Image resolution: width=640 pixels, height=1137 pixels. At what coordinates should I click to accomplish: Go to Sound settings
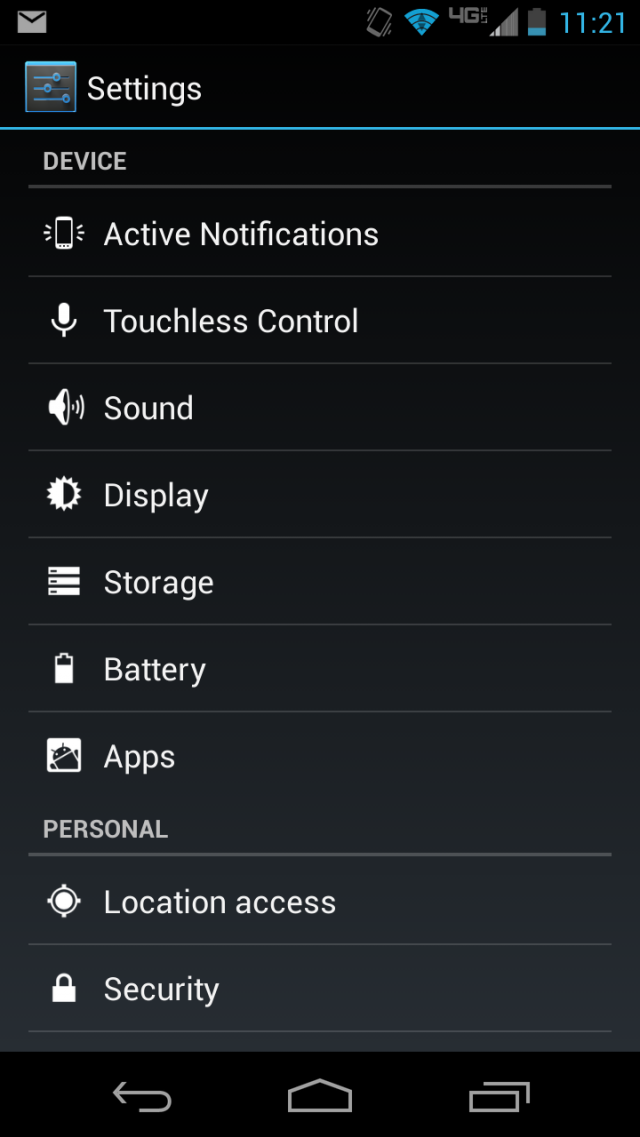148,408
